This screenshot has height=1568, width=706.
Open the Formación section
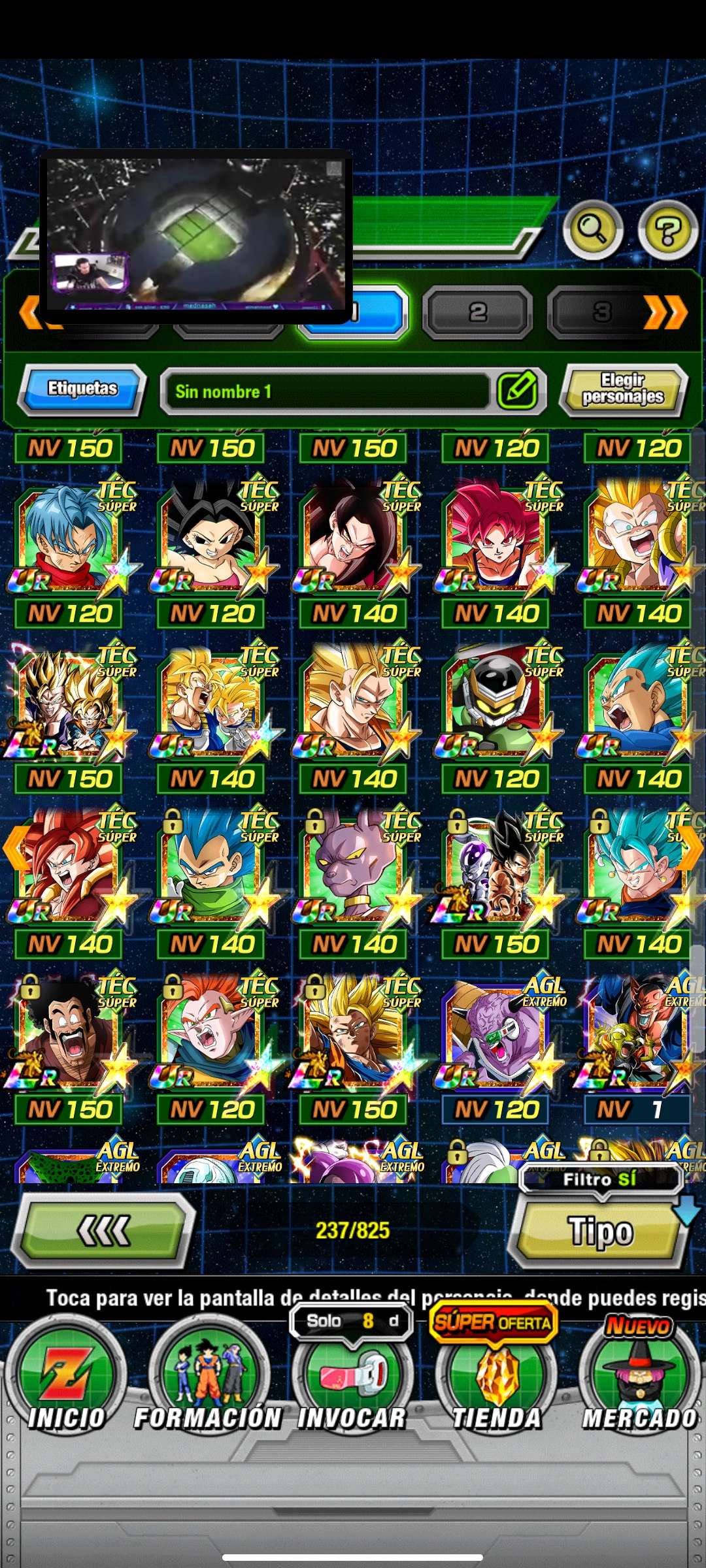pyautogui.click(x=208, y=1379)
